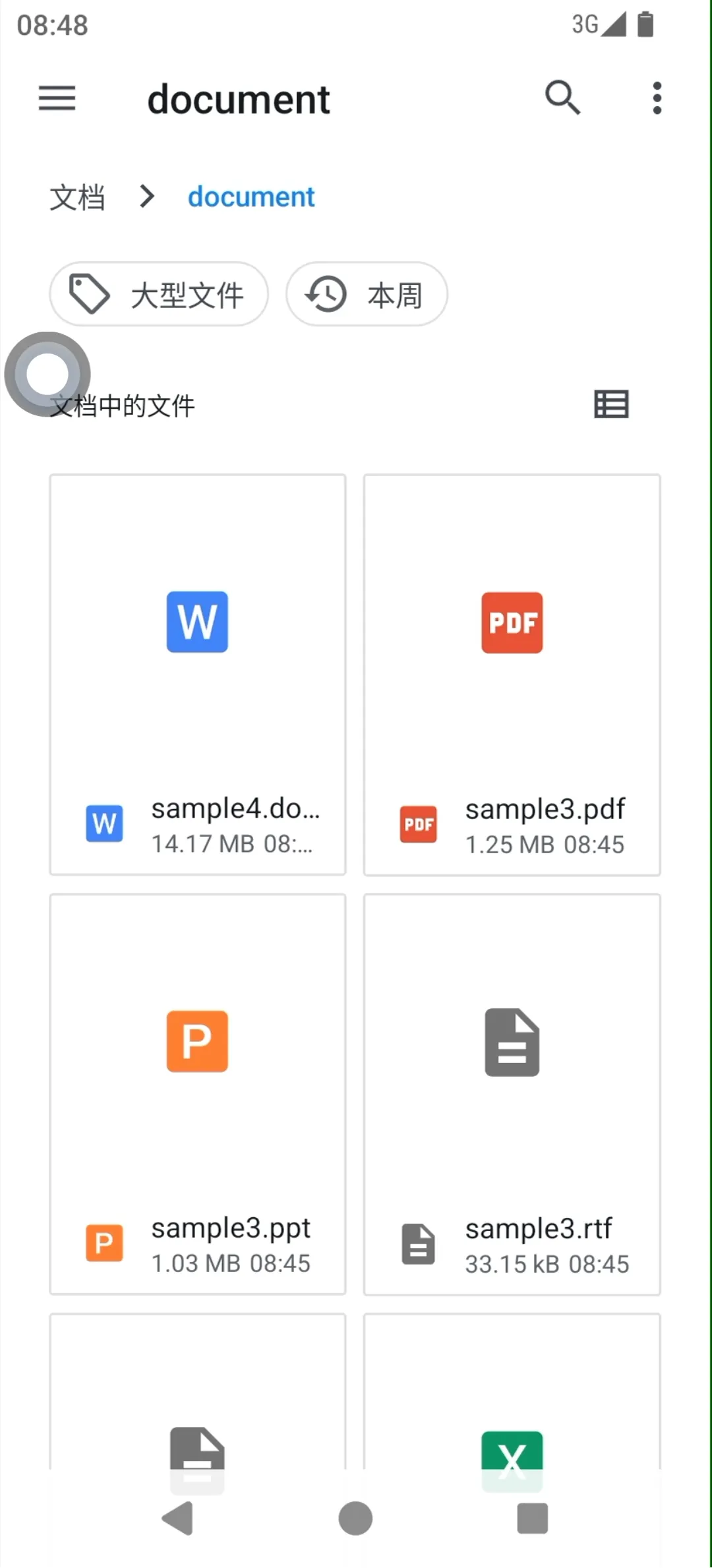This screenshot has height=1568, width=712.
Task: Tap the search magnifier icon
Action: (x=562, y=98)
